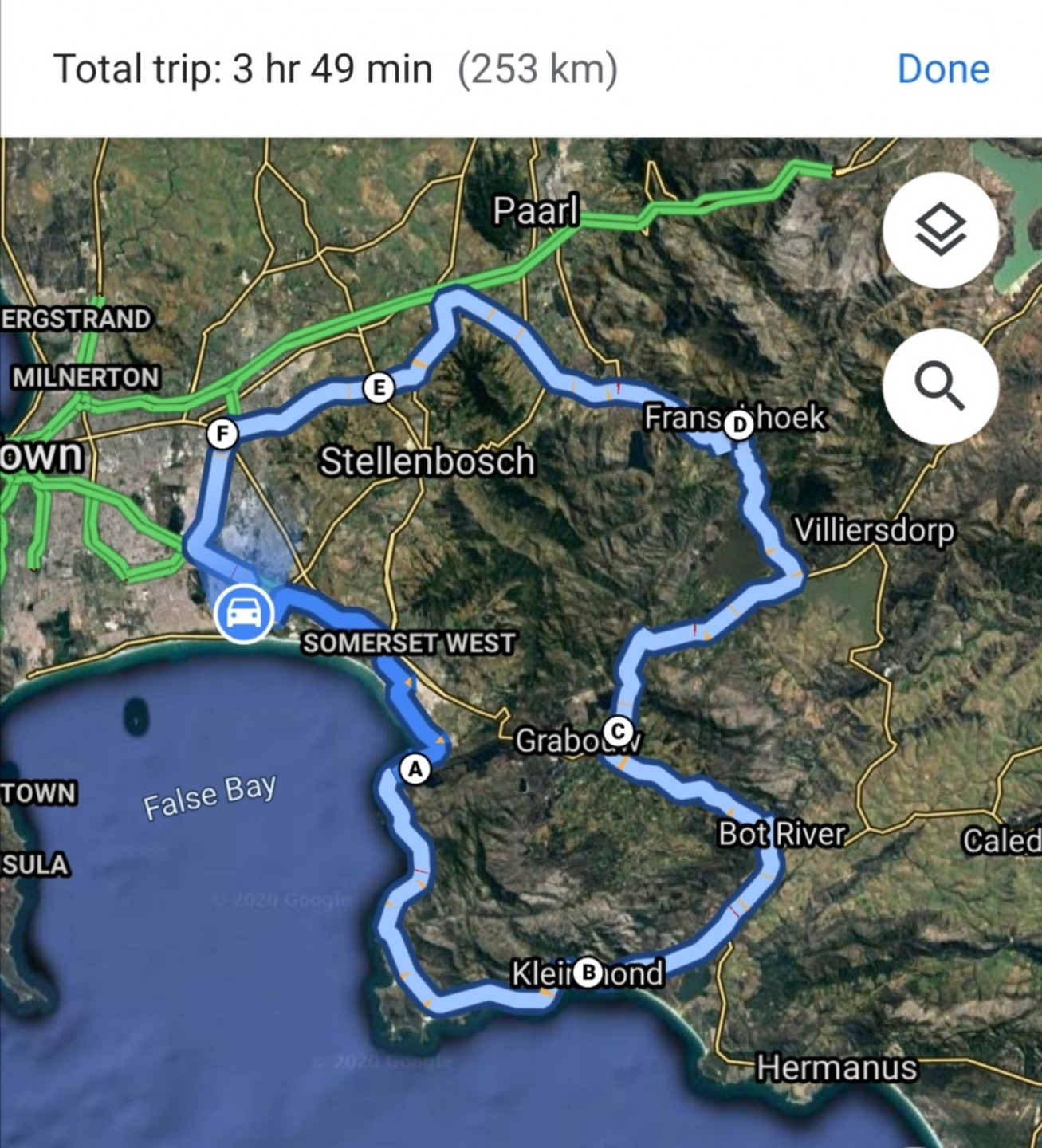Select waypoint B near Kleinmond
This screenshot has width=1042, height=1148.
588,973
